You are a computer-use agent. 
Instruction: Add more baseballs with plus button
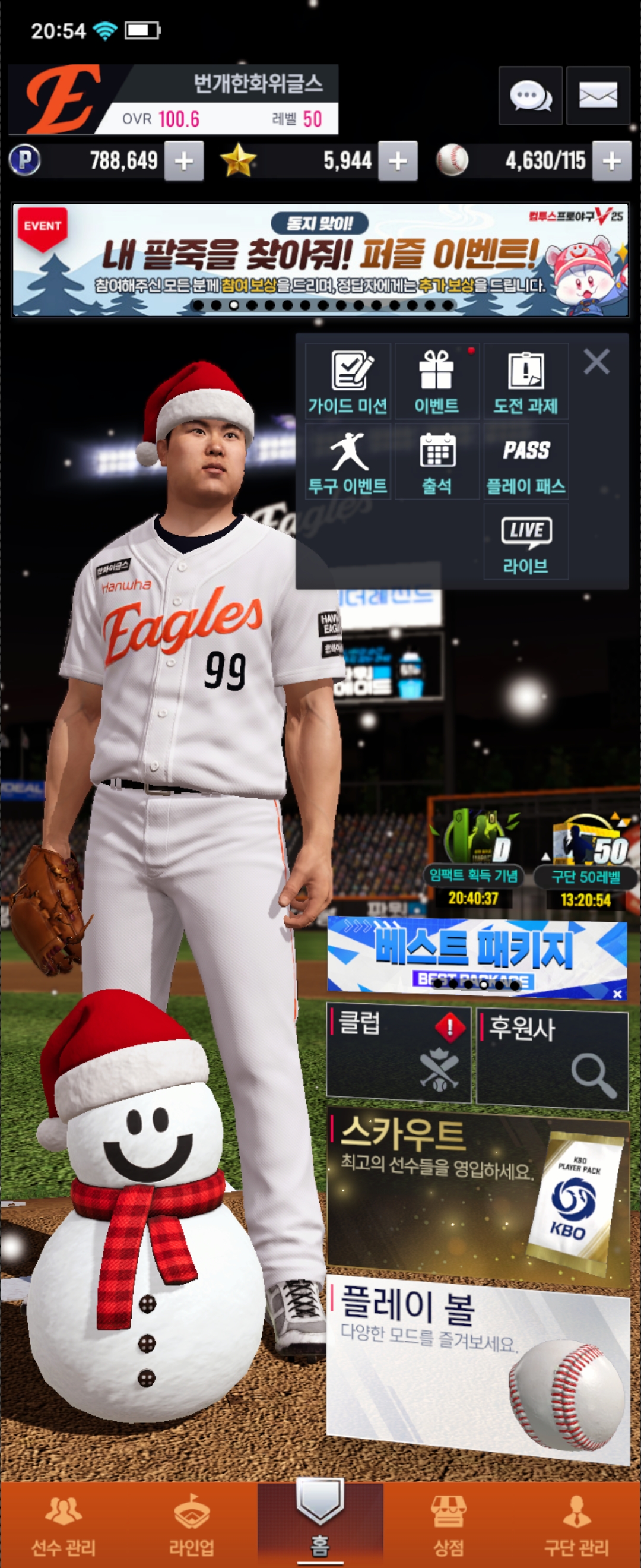[611, 162]
